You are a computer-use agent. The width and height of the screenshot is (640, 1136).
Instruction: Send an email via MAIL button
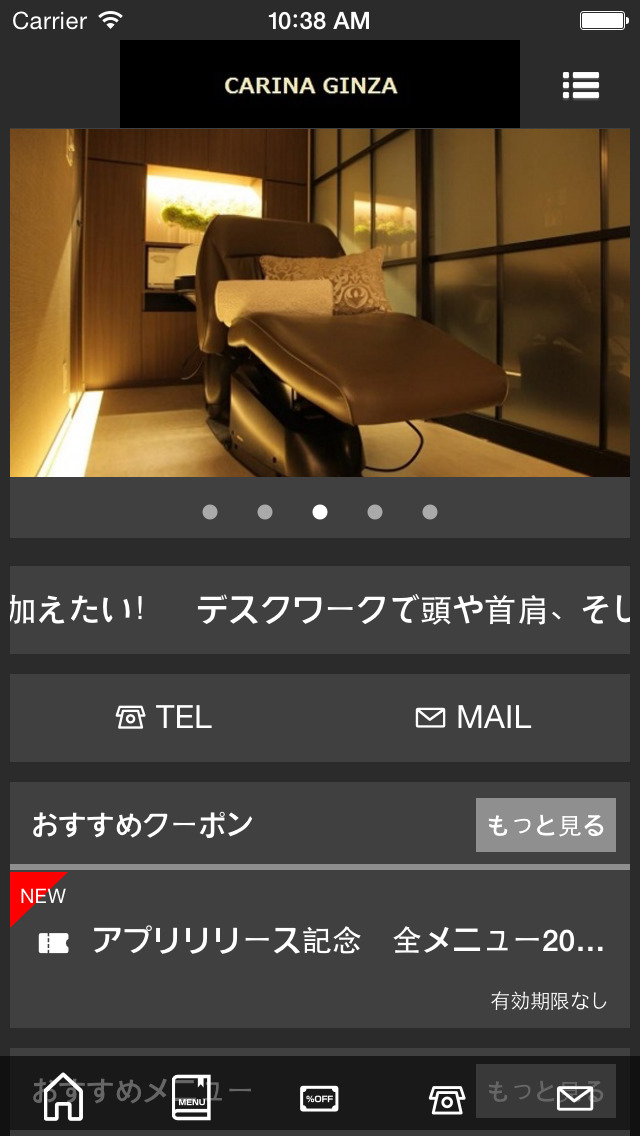point(473,717)
